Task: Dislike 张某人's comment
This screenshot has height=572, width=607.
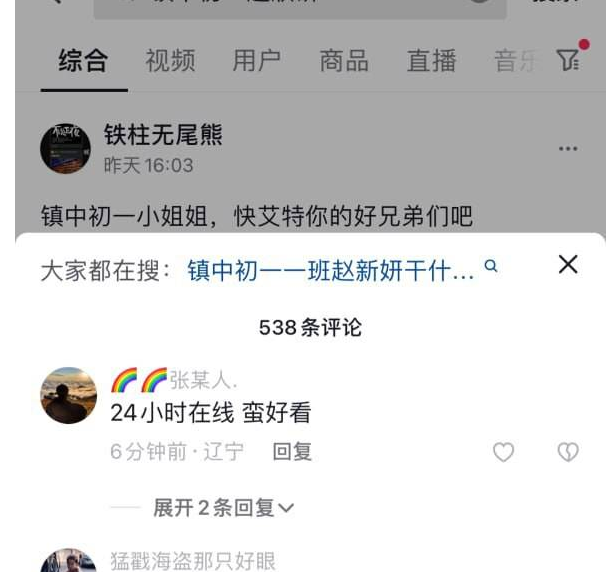Action: (x=568, y=452)
